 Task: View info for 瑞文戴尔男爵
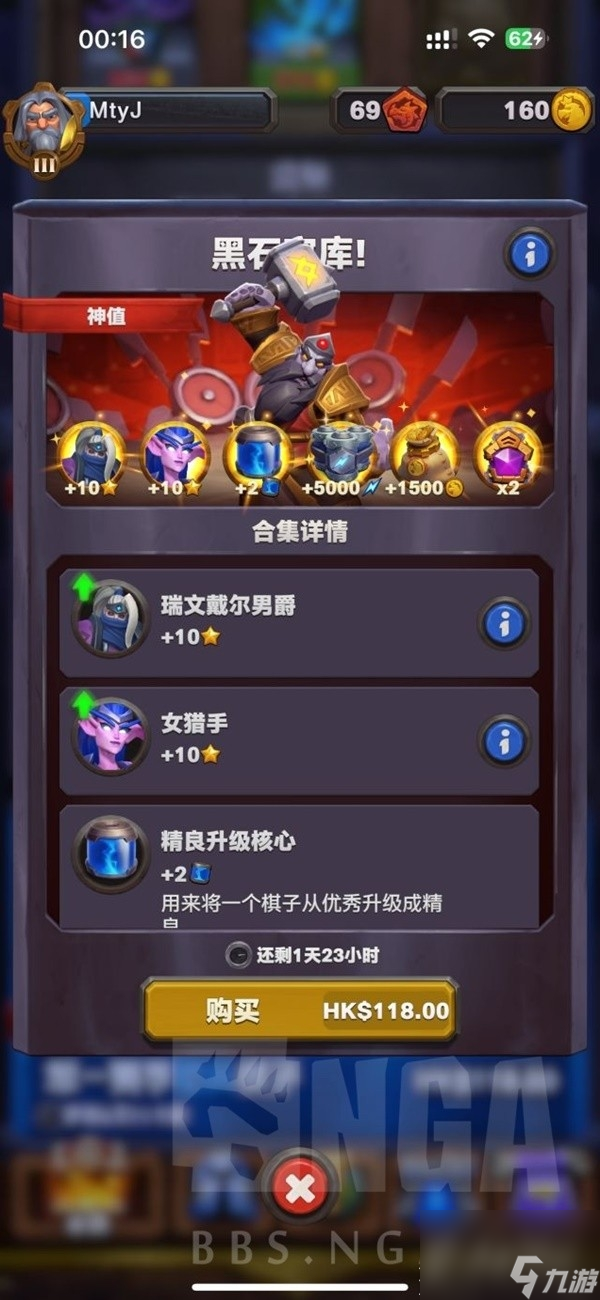point(504,624)
